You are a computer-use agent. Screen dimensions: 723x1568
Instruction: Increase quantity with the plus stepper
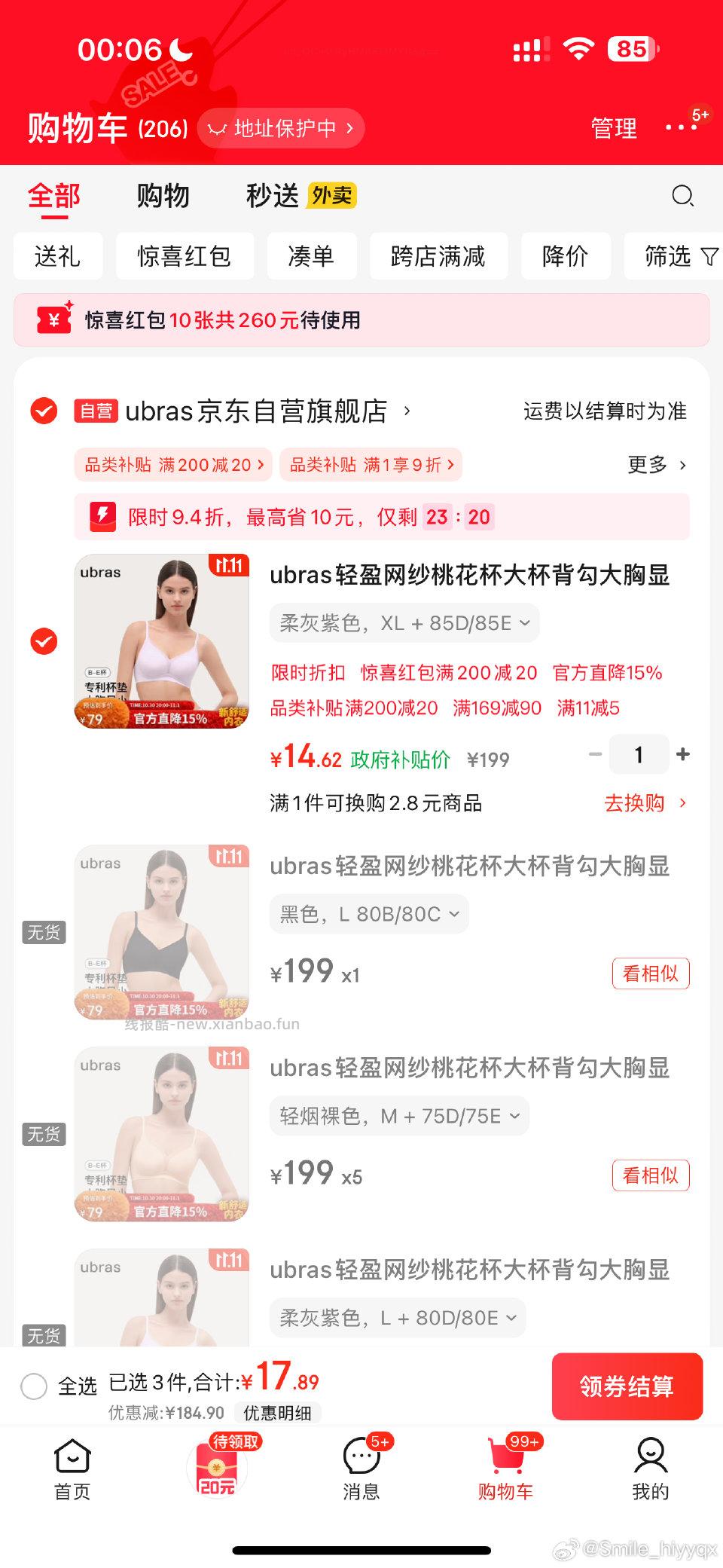pyautogui.click(x=683, y=753)
